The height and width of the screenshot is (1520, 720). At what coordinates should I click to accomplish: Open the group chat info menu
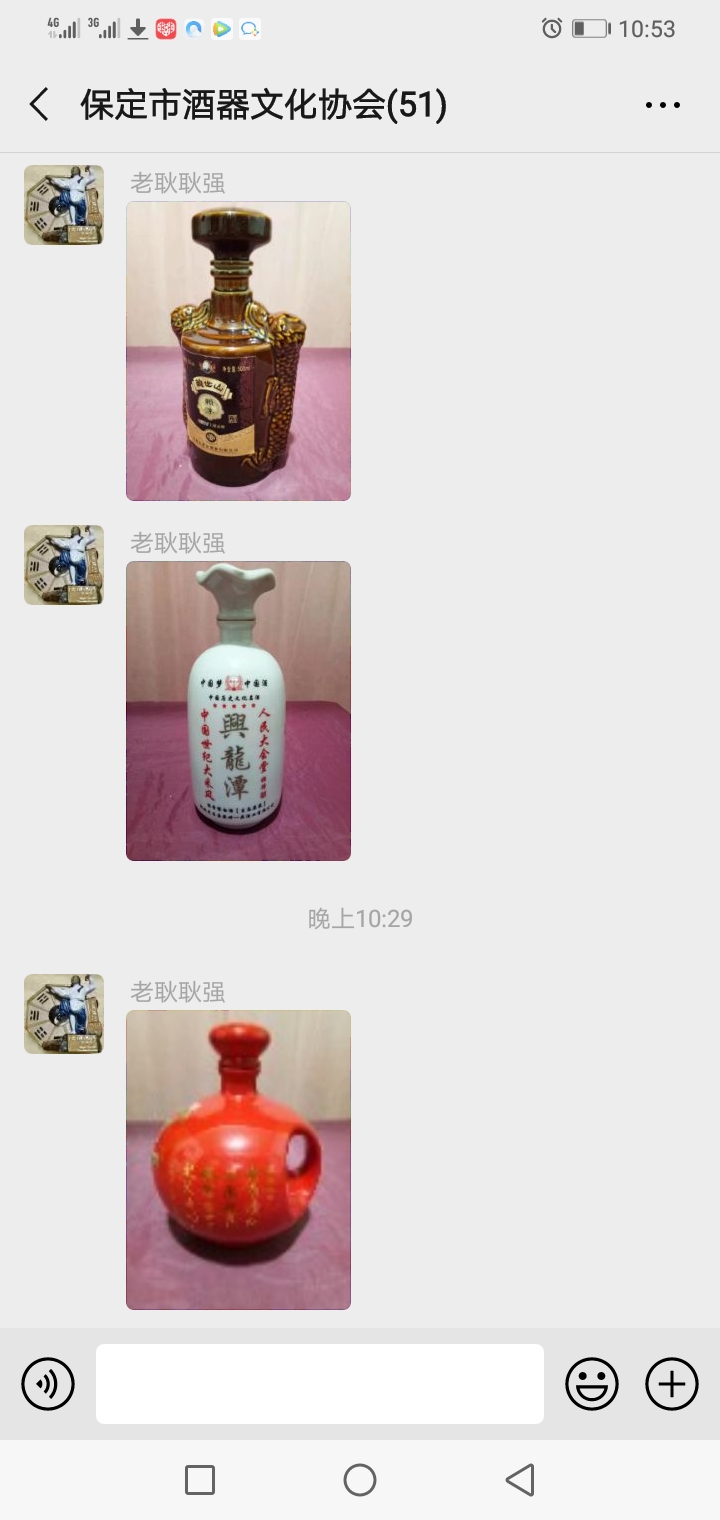coord(662,104)
